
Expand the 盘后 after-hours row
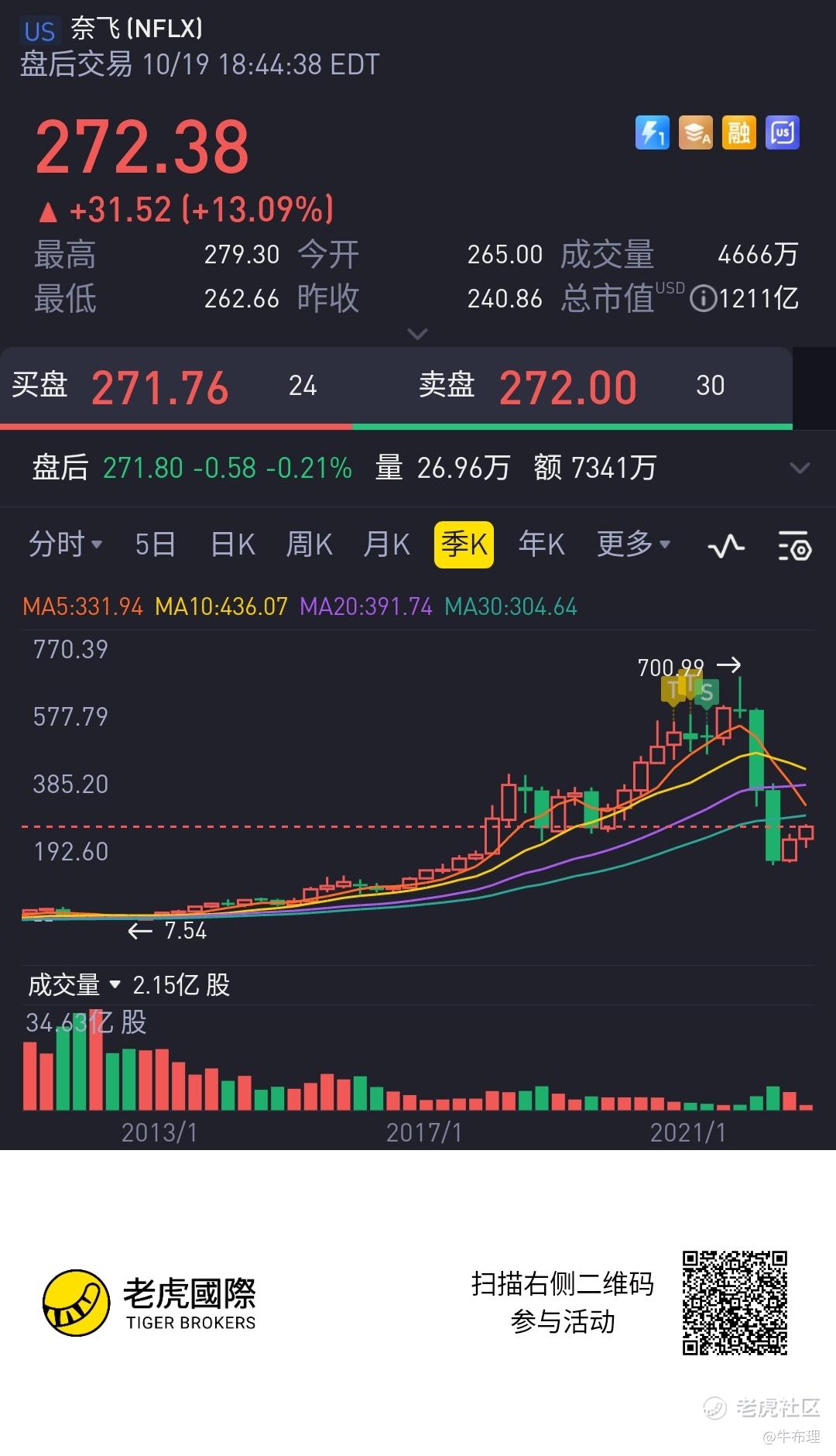pyautogui.click(x=799, y=468)
